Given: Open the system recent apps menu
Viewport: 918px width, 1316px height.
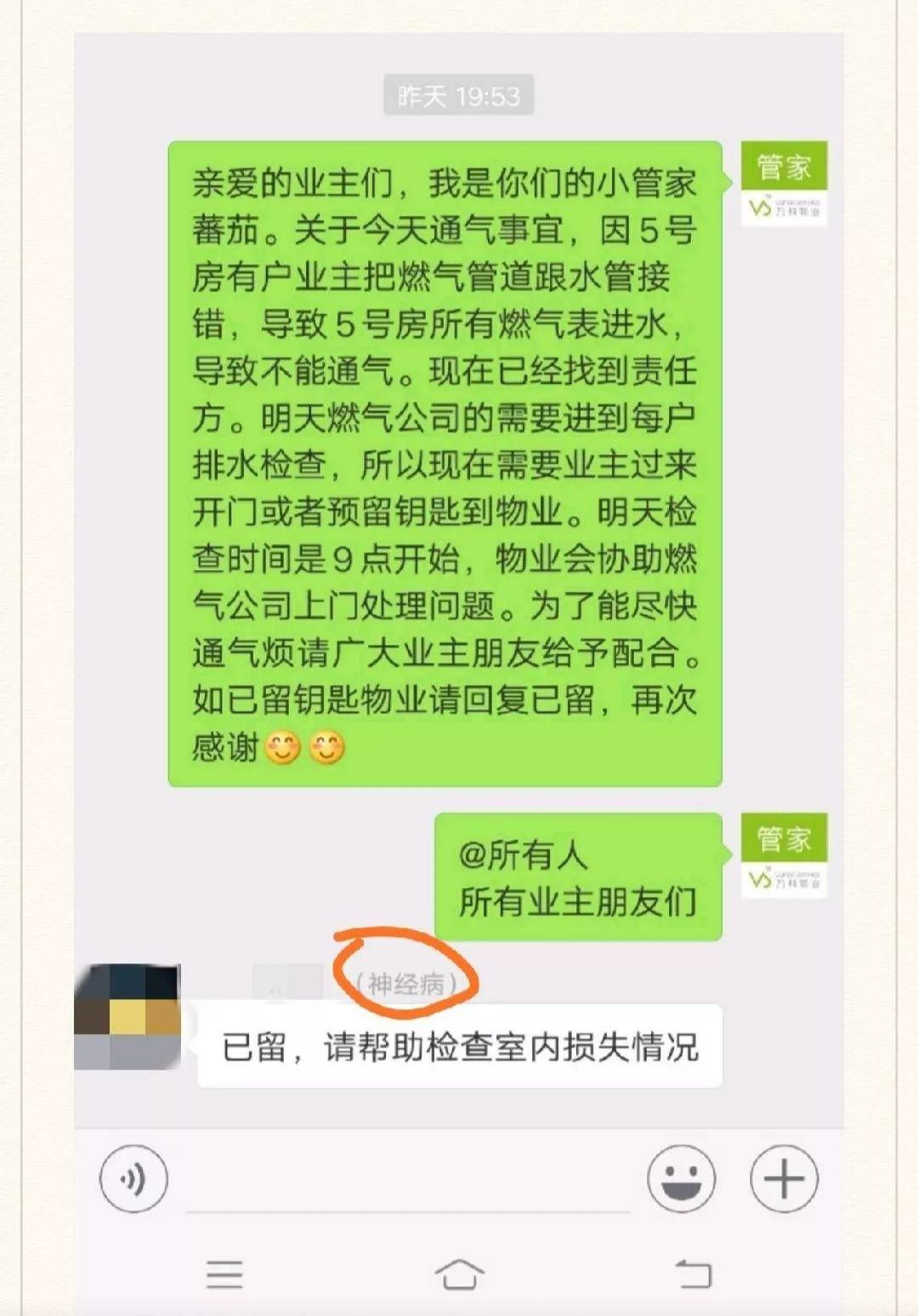Looking at the screenshot, I should (x=224, y=1274).
